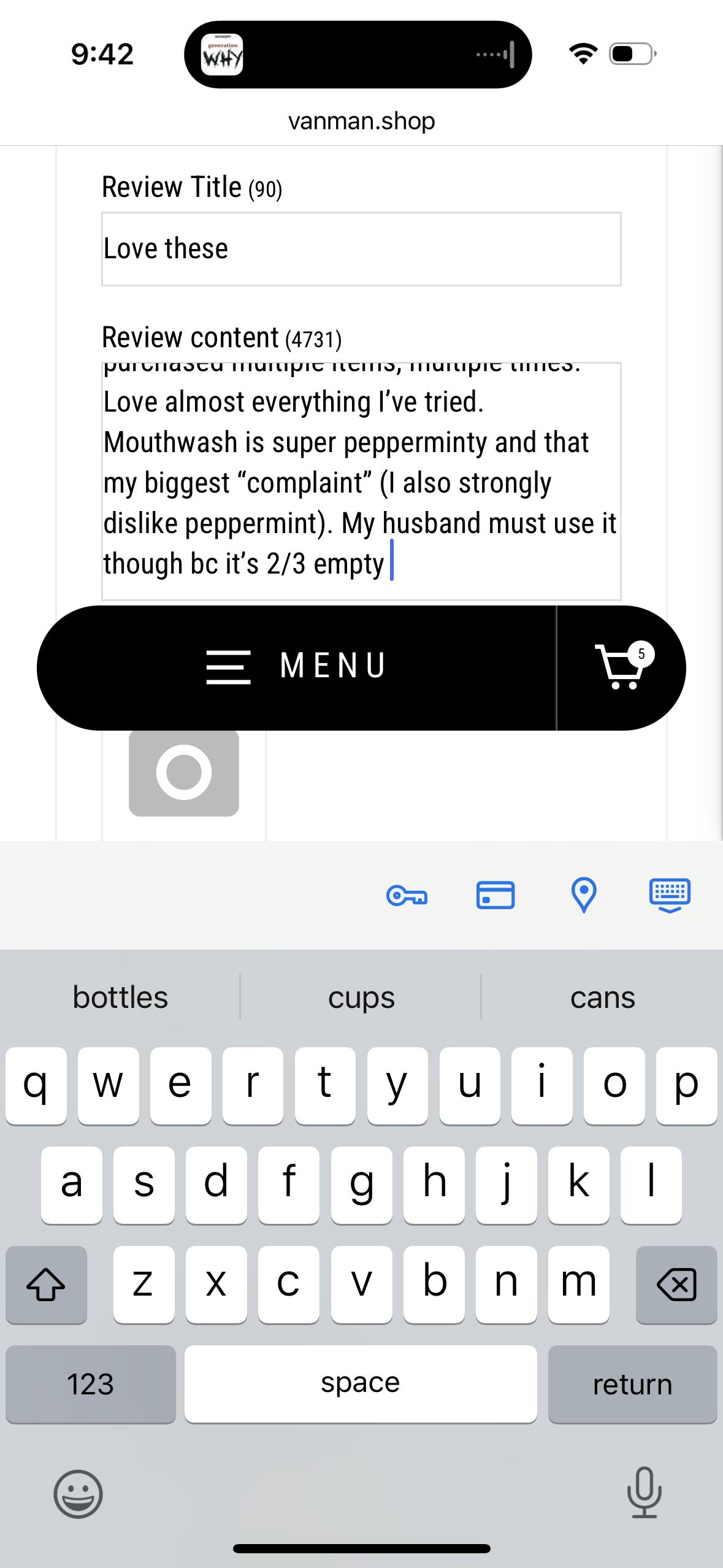Open saved payment cards autofill icon

coord(495,895)
